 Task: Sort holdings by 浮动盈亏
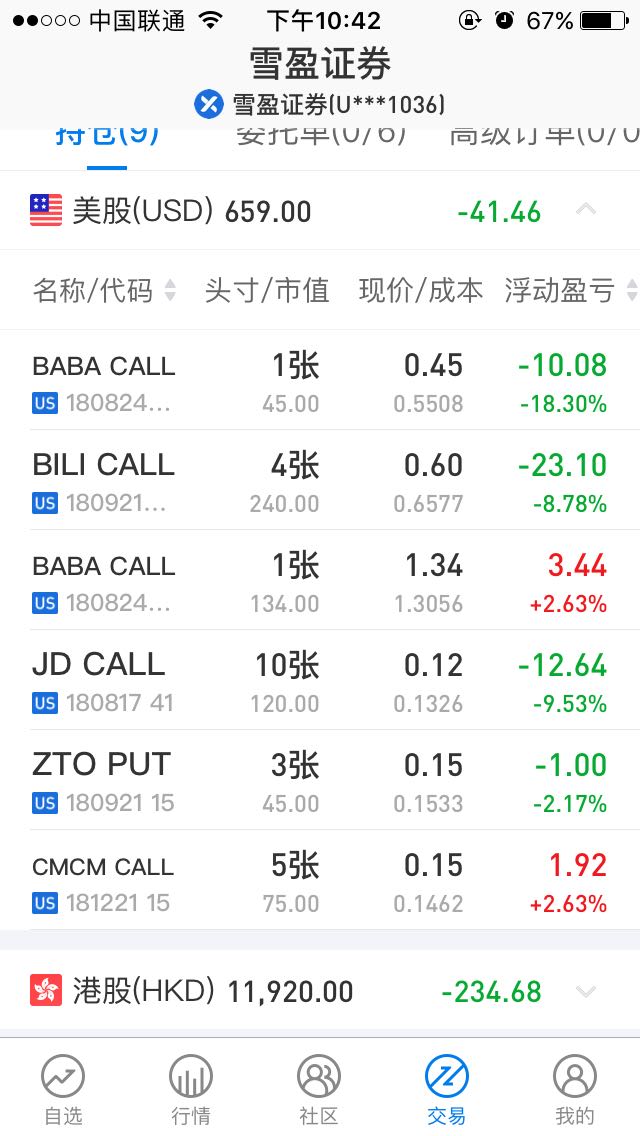pyautogui.click(x=571, y=291)
